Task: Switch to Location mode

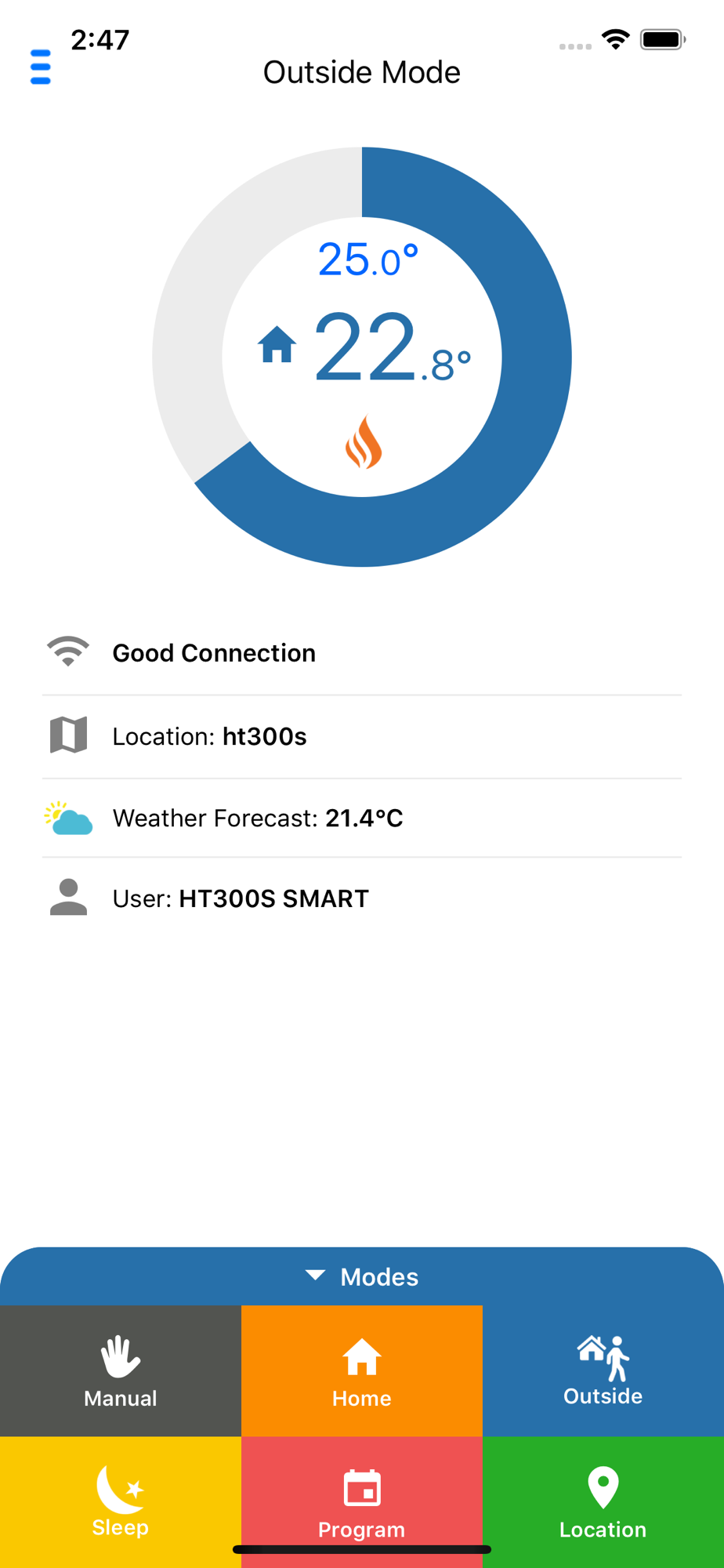Action: coord(603,1502)
